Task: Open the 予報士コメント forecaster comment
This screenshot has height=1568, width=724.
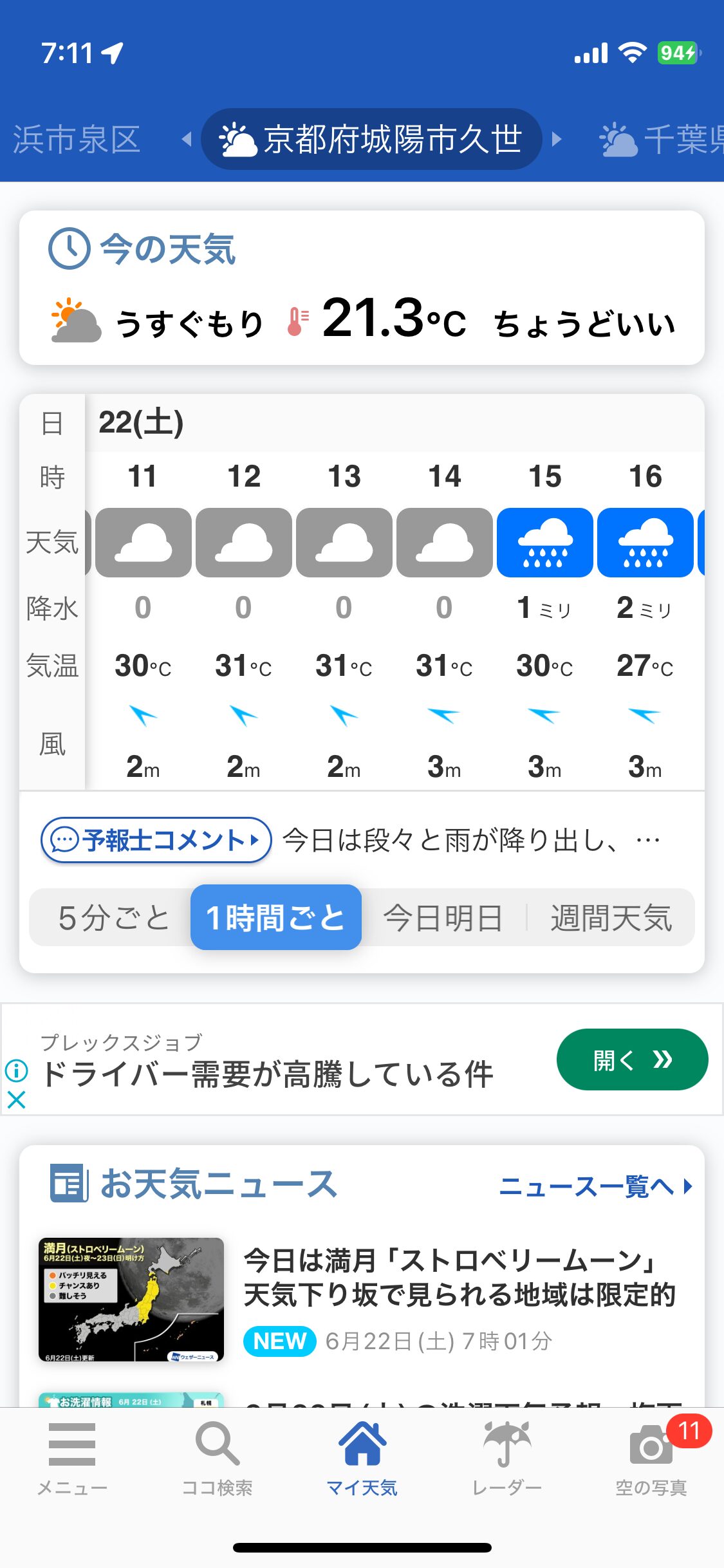Action: click(156, 840)
